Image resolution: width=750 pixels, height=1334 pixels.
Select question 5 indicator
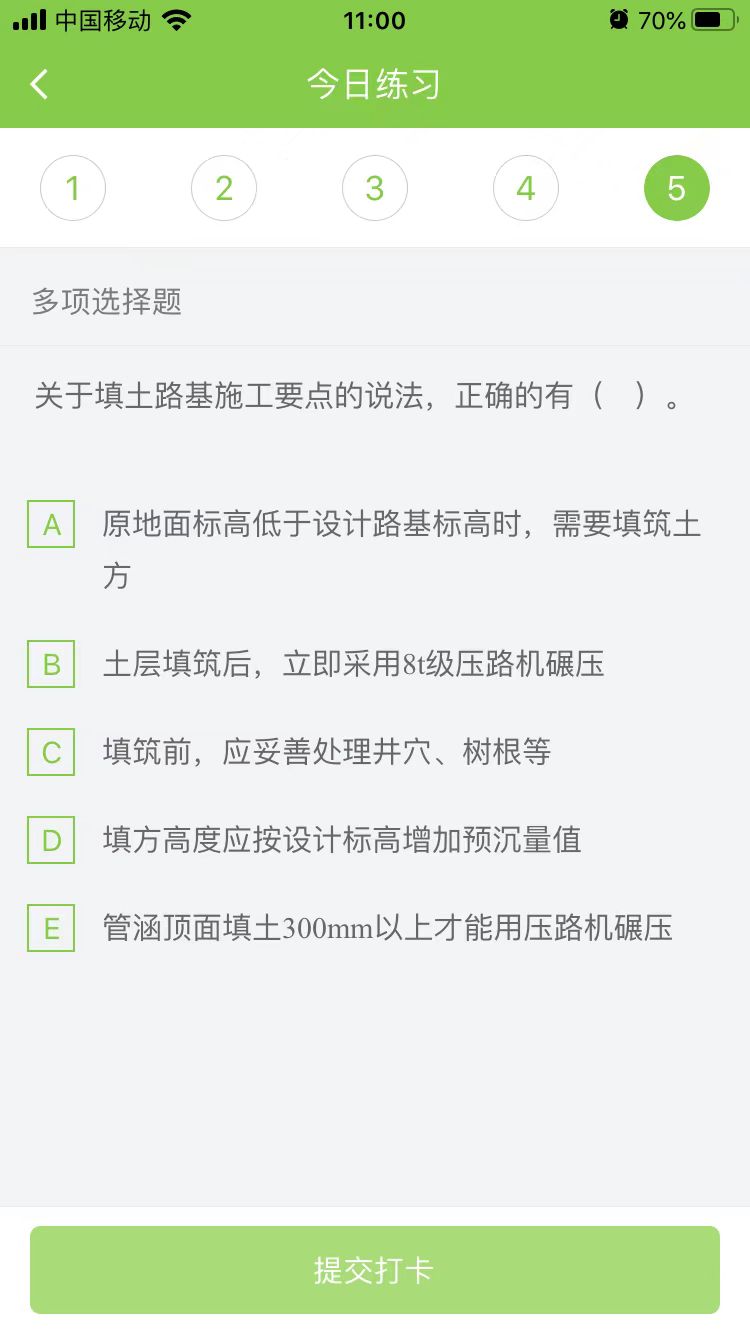[677, 188]
